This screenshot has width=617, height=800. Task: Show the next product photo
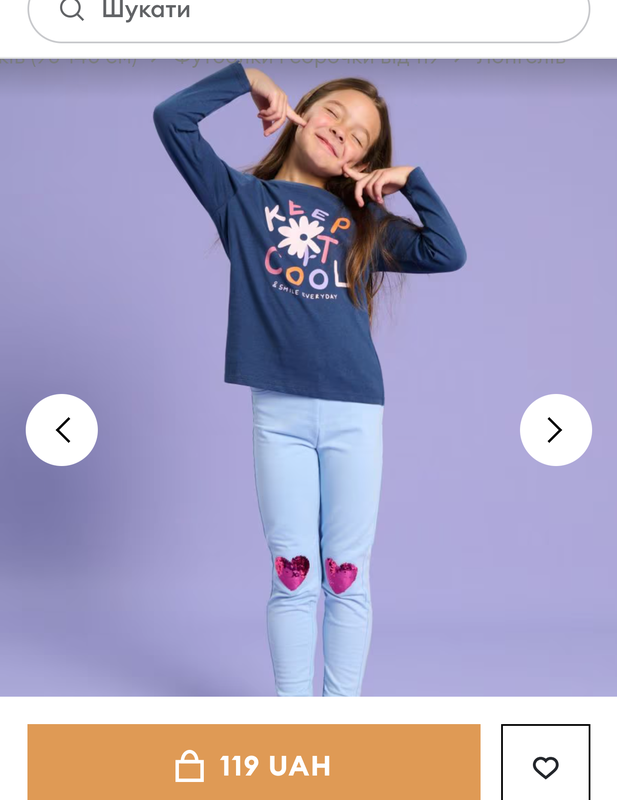(x=555, y=430)
